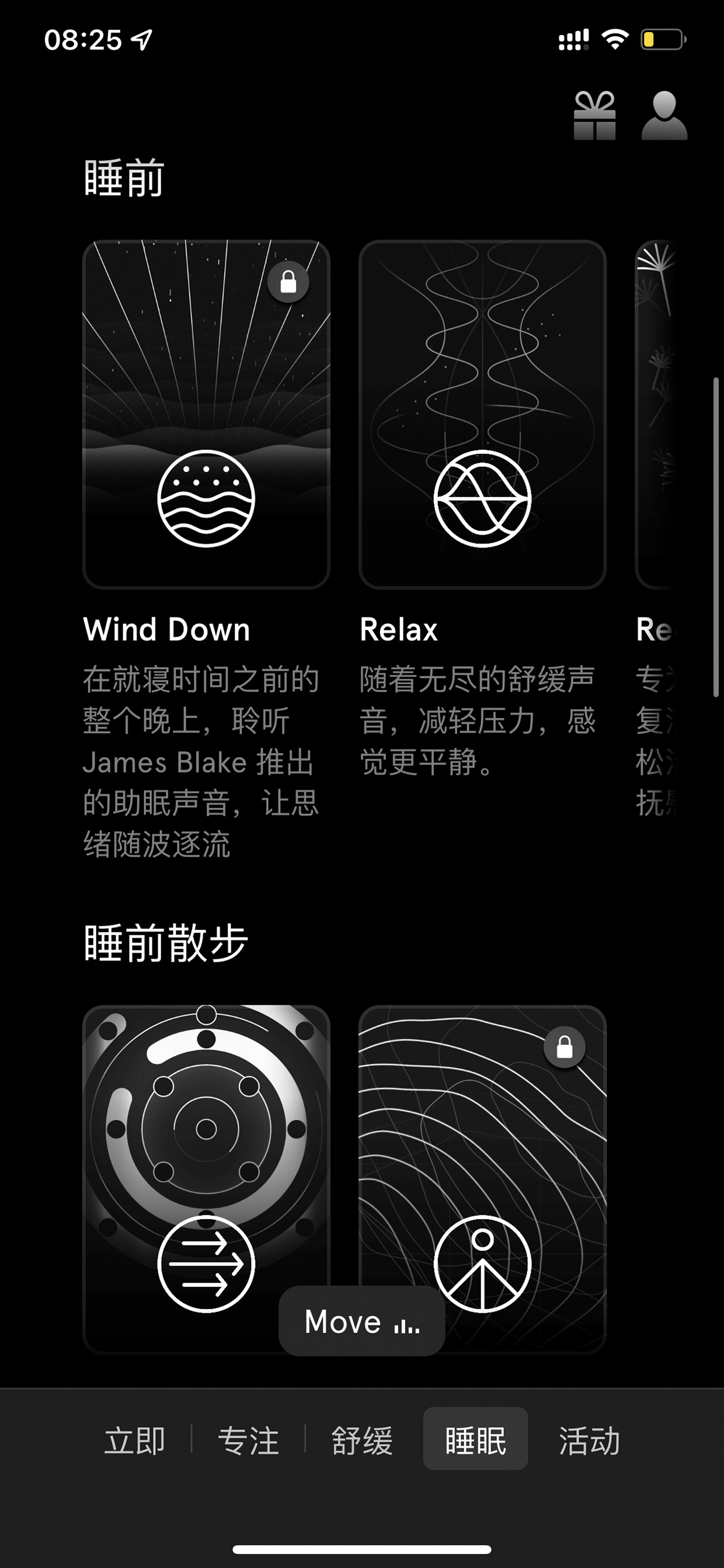The width and height of the screenshot is (724, 1568).
Task: Go to the 活动 tab
Action: [590, 1440]
